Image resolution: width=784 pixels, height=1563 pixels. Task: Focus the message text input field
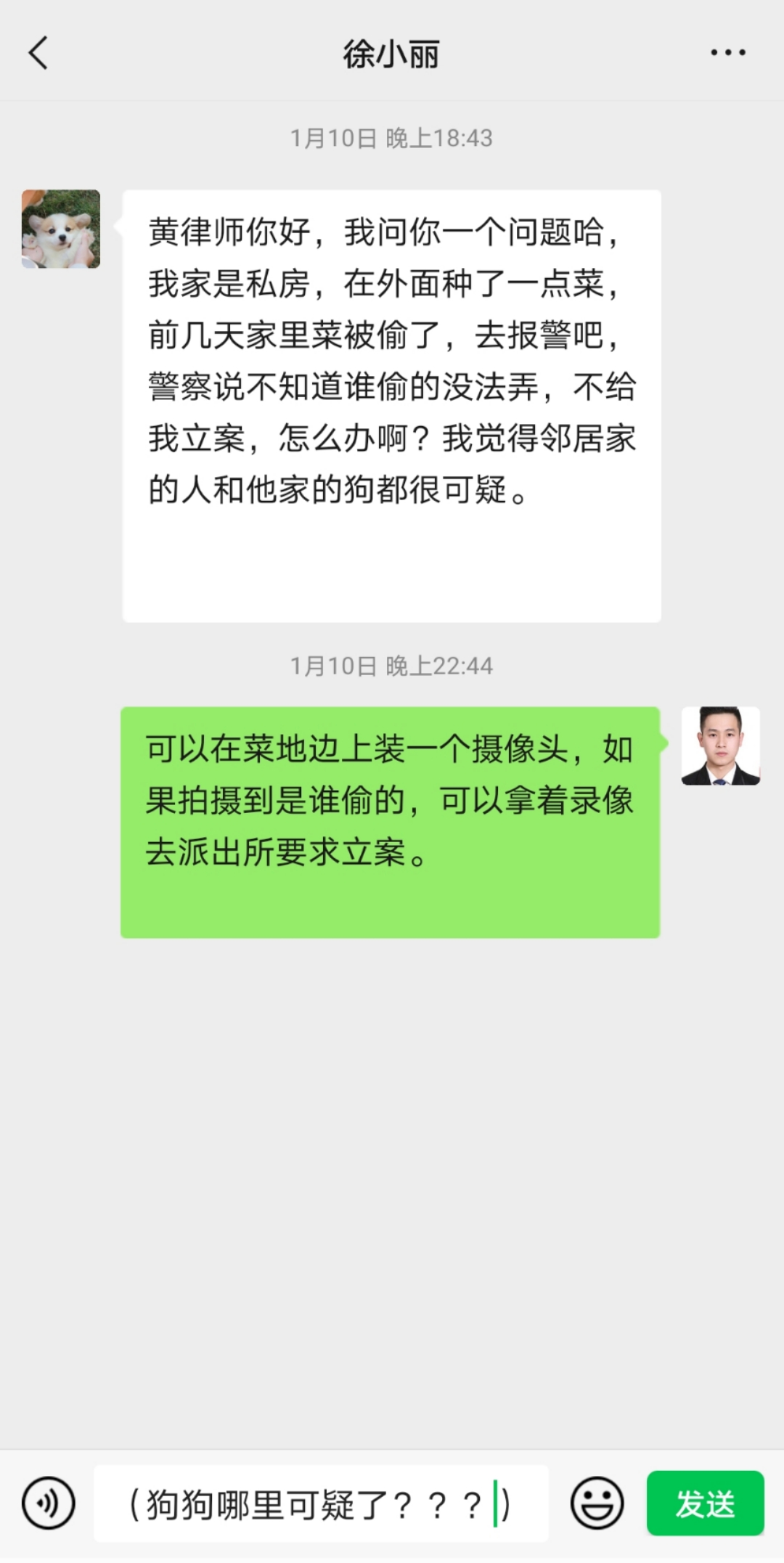(x=319, y=1503)
